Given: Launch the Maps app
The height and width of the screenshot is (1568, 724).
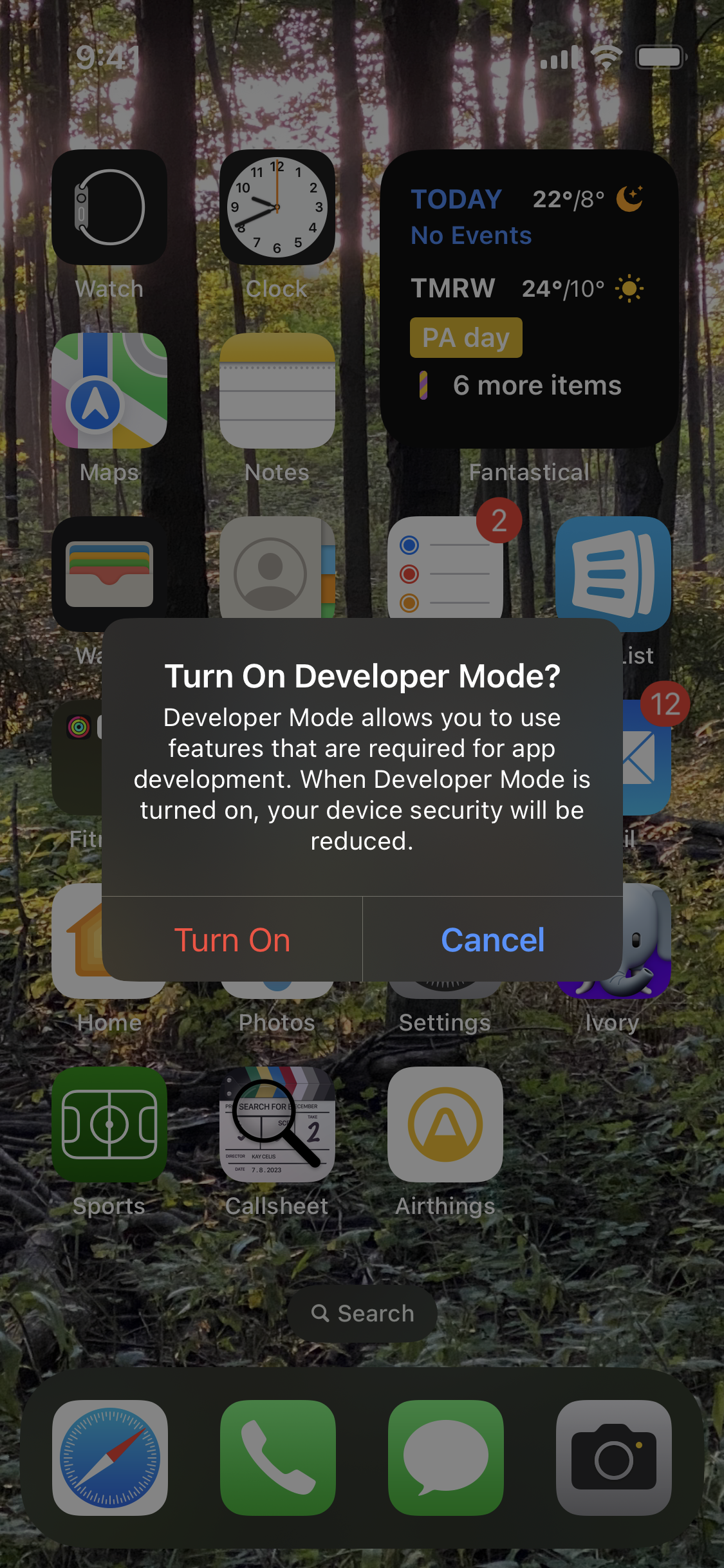Looking at the screenshot, I should (x=109, y=391).
